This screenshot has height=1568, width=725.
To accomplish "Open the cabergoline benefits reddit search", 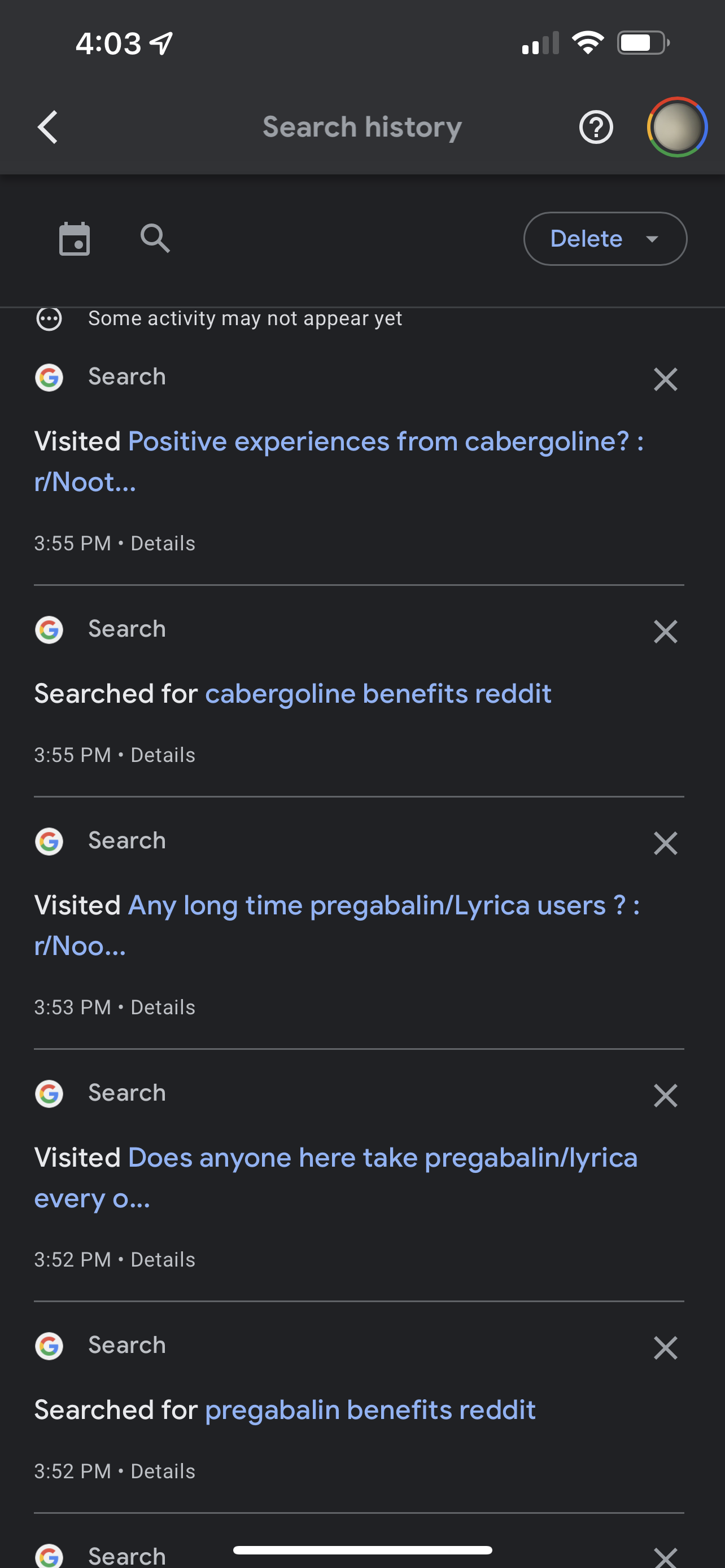I will (x=378, y=694).
